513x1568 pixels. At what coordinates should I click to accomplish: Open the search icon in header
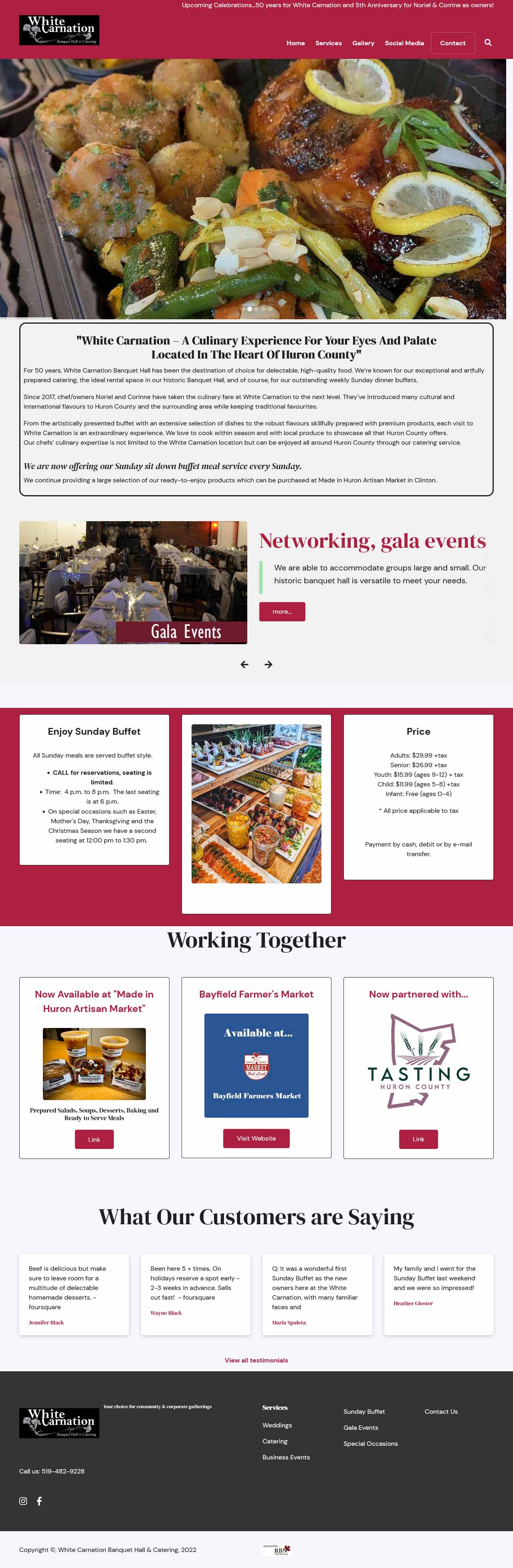[487, 42]
